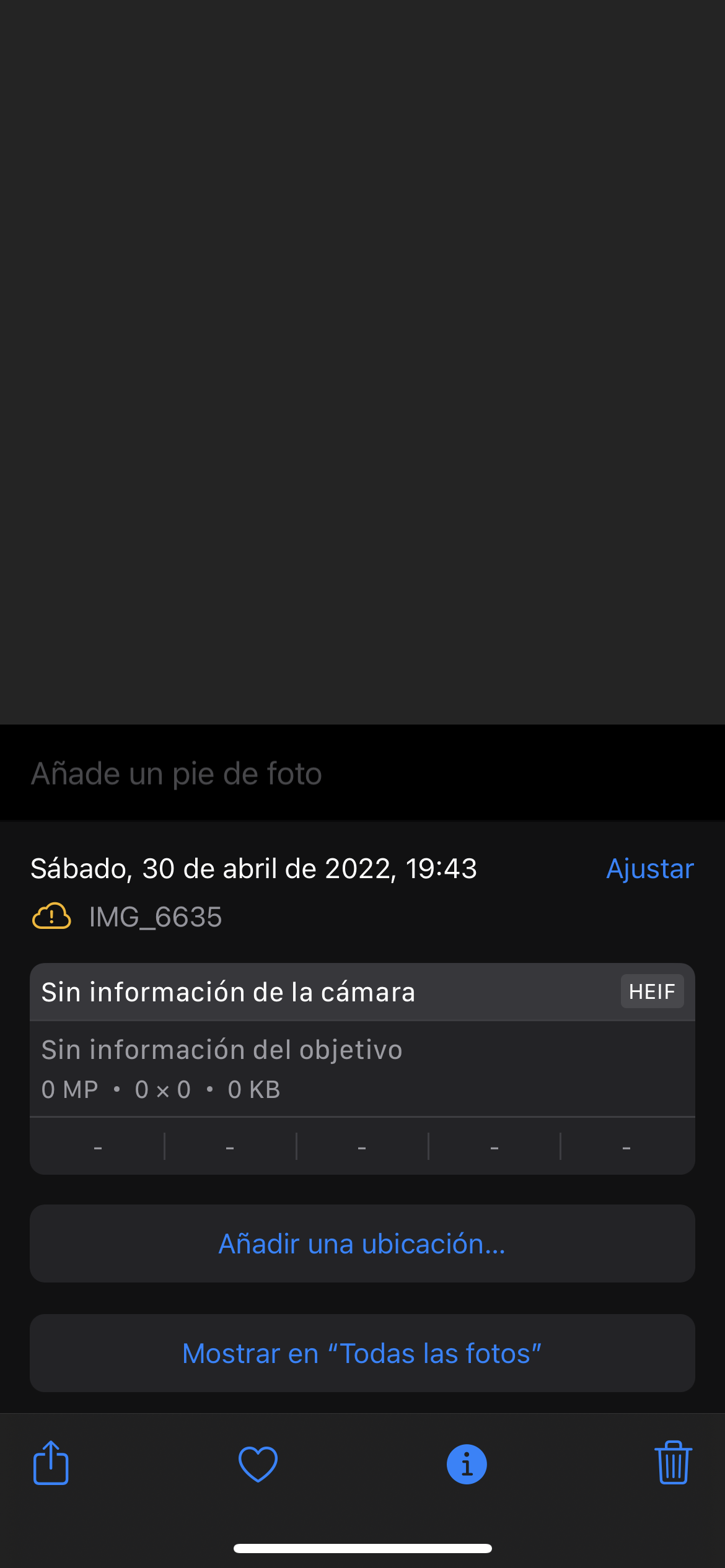The height and width of the screenshot is (1568, 725).
Task: Tap "Añadir una ubicación…" button
Action: click(362, 1244)
